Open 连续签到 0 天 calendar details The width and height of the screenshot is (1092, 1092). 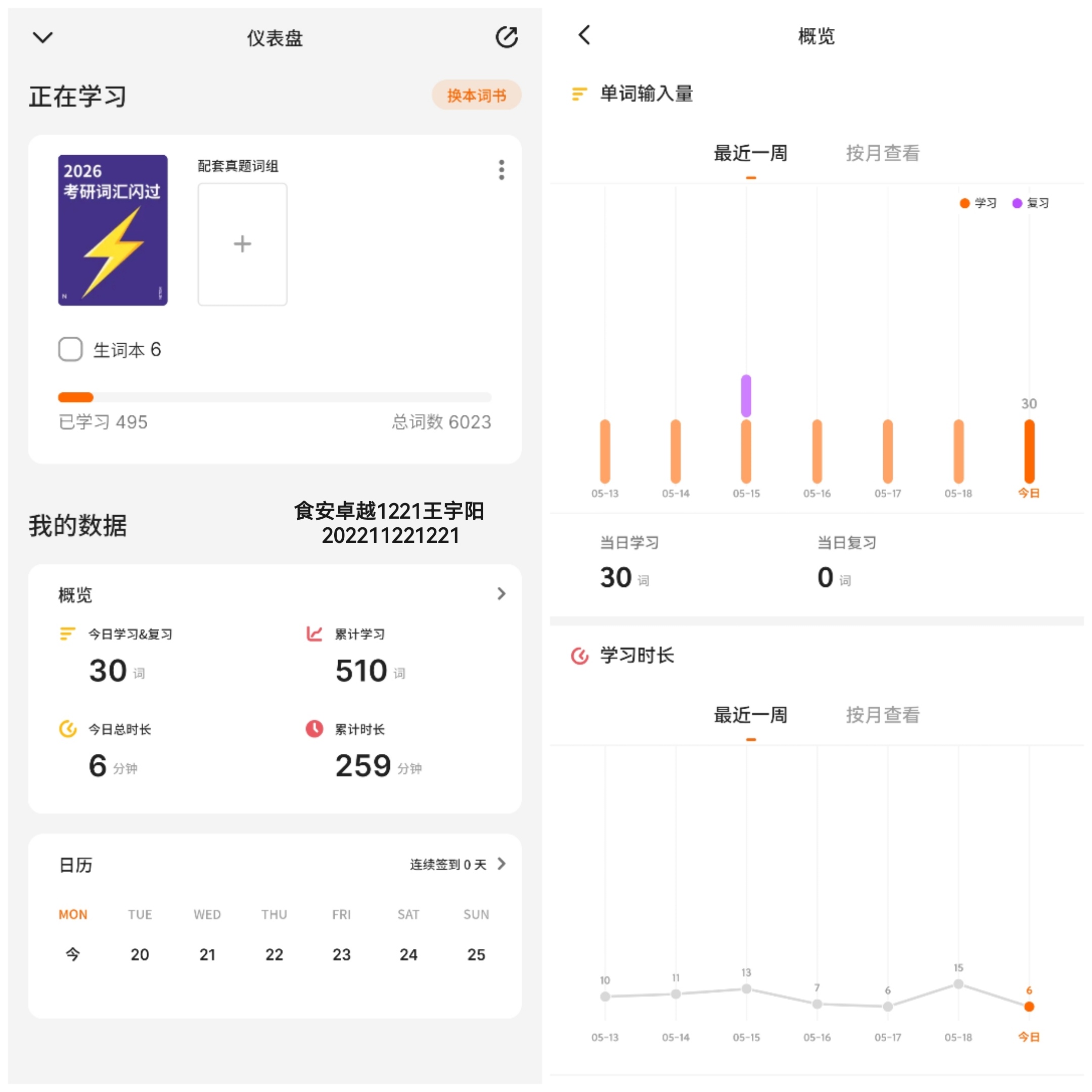(x=458, y=864)
